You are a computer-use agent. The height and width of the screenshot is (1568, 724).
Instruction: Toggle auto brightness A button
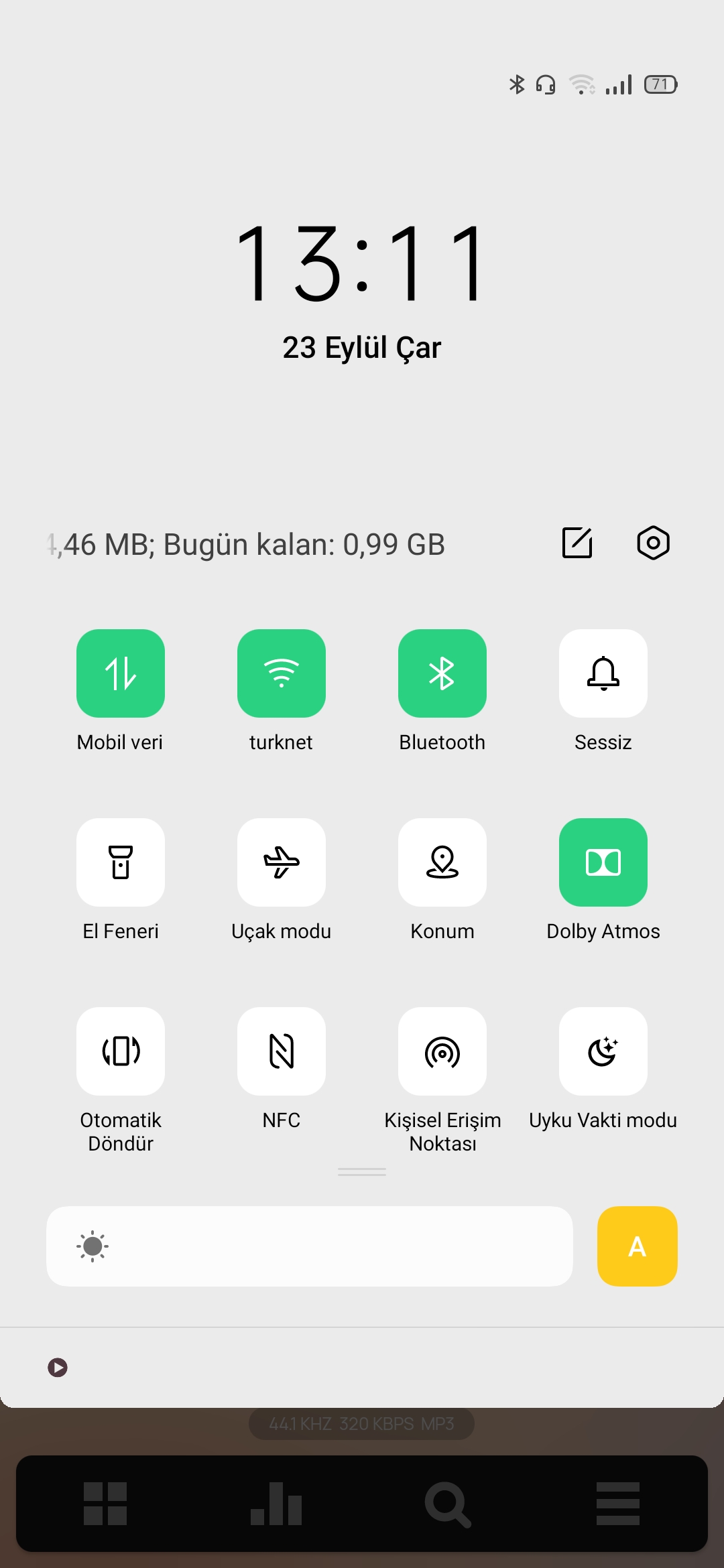637,1246
